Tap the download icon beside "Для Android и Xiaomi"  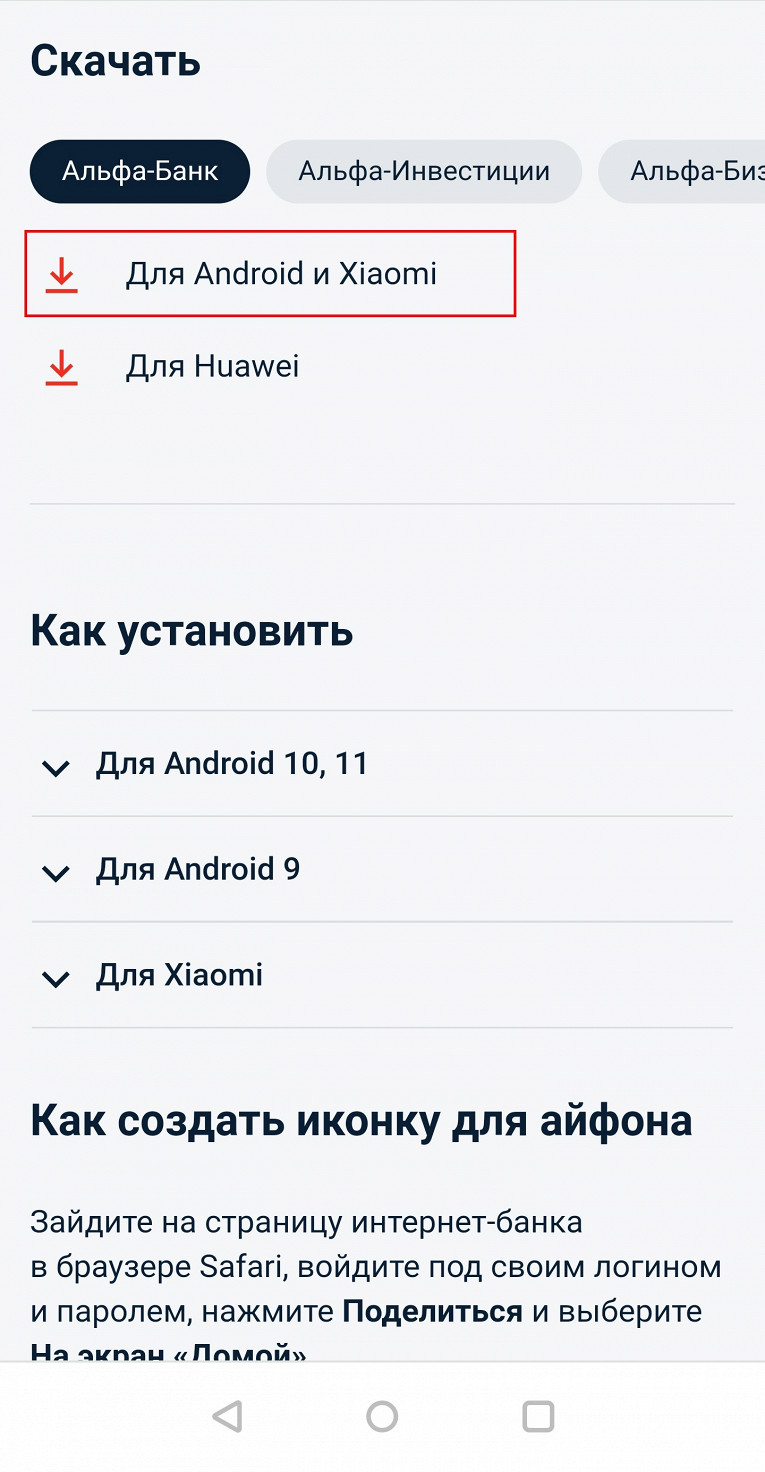tap(62, 273)
